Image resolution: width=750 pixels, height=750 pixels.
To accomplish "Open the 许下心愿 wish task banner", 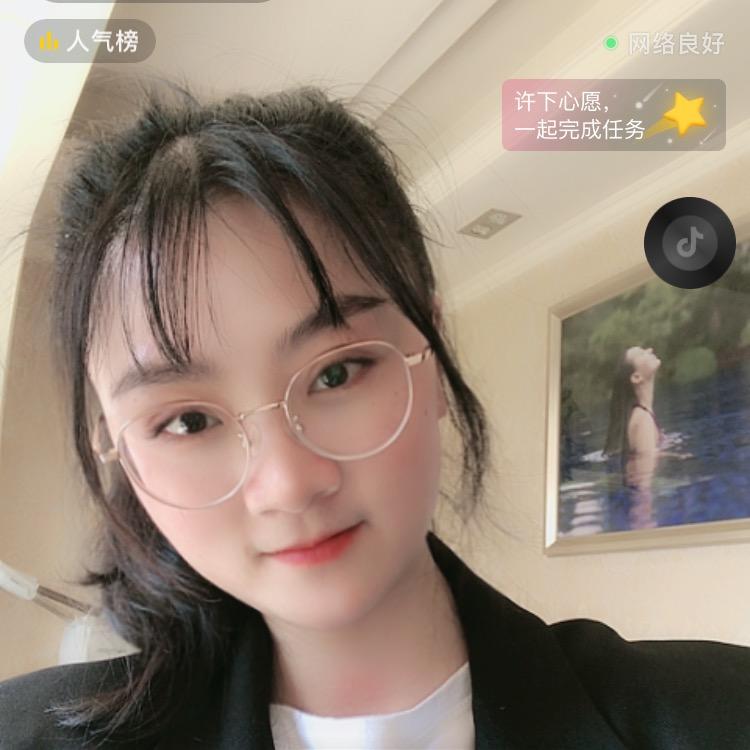I will (612, 115).
